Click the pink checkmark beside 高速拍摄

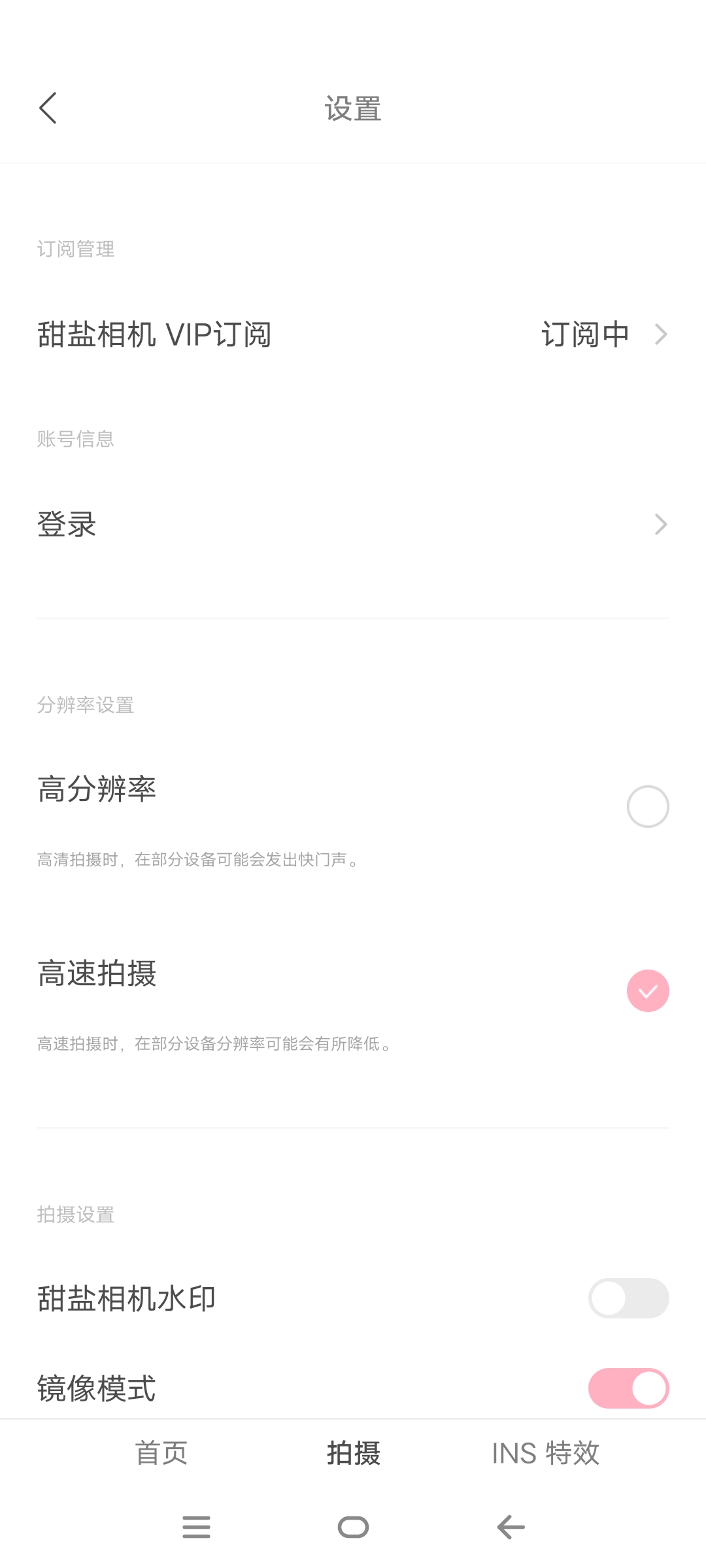coord(648,990)
